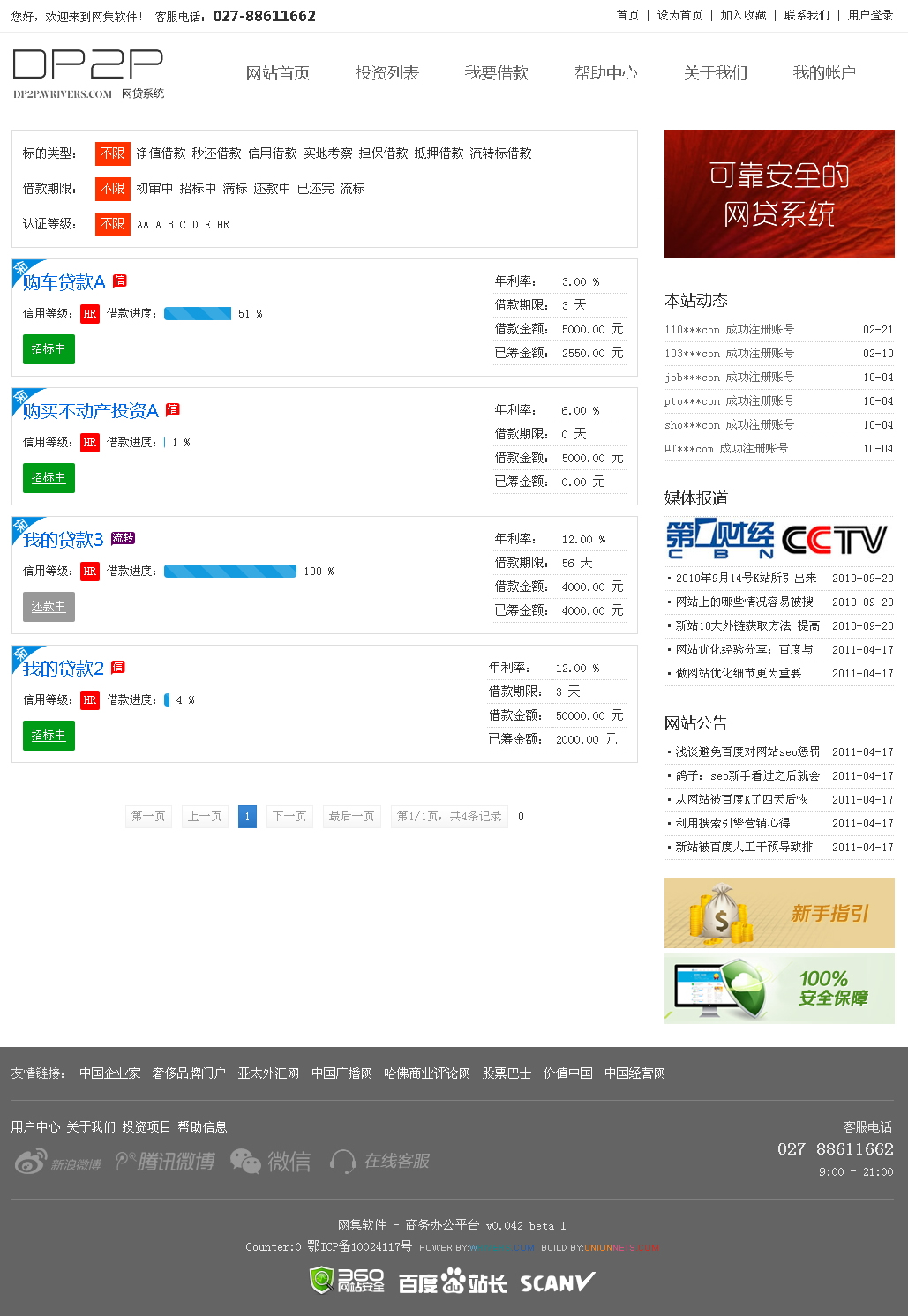Go to 下一页 in the pagination
The height and width of the screenshot is (1316, 908).
pos(289,817)
